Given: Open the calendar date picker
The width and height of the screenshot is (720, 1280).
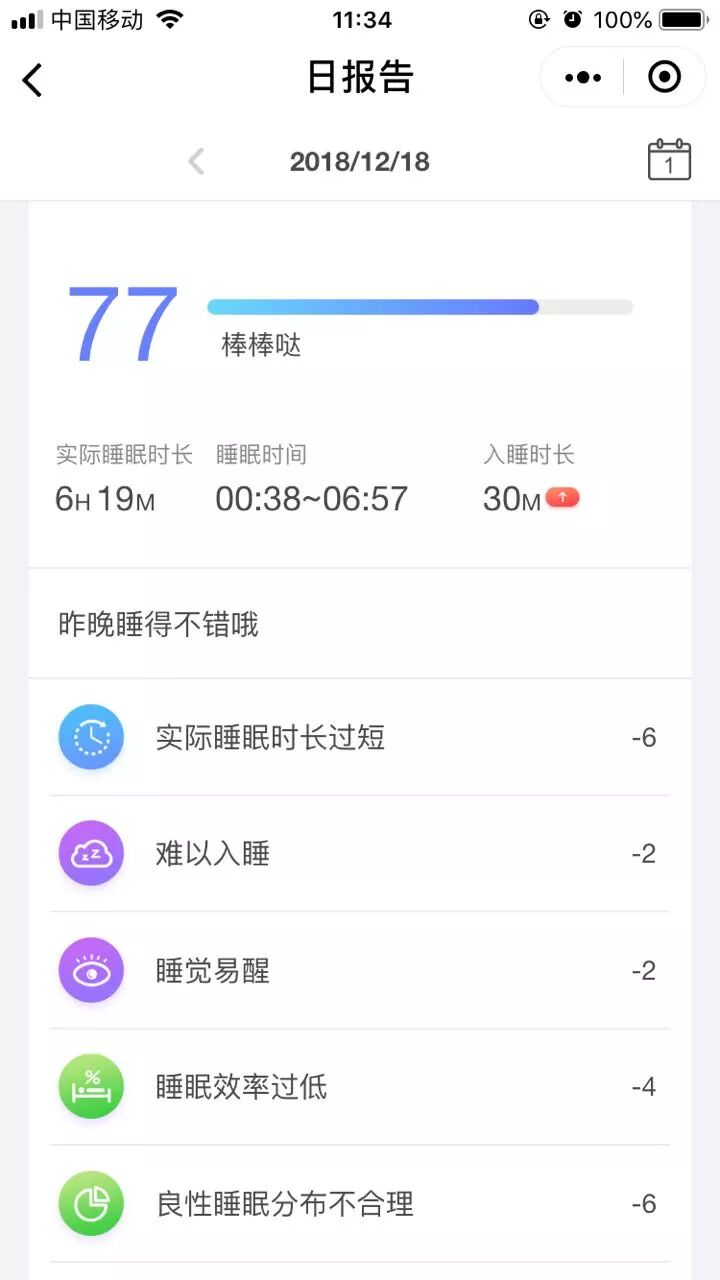Looking at the screenshot, I should [x=669, y=161].
